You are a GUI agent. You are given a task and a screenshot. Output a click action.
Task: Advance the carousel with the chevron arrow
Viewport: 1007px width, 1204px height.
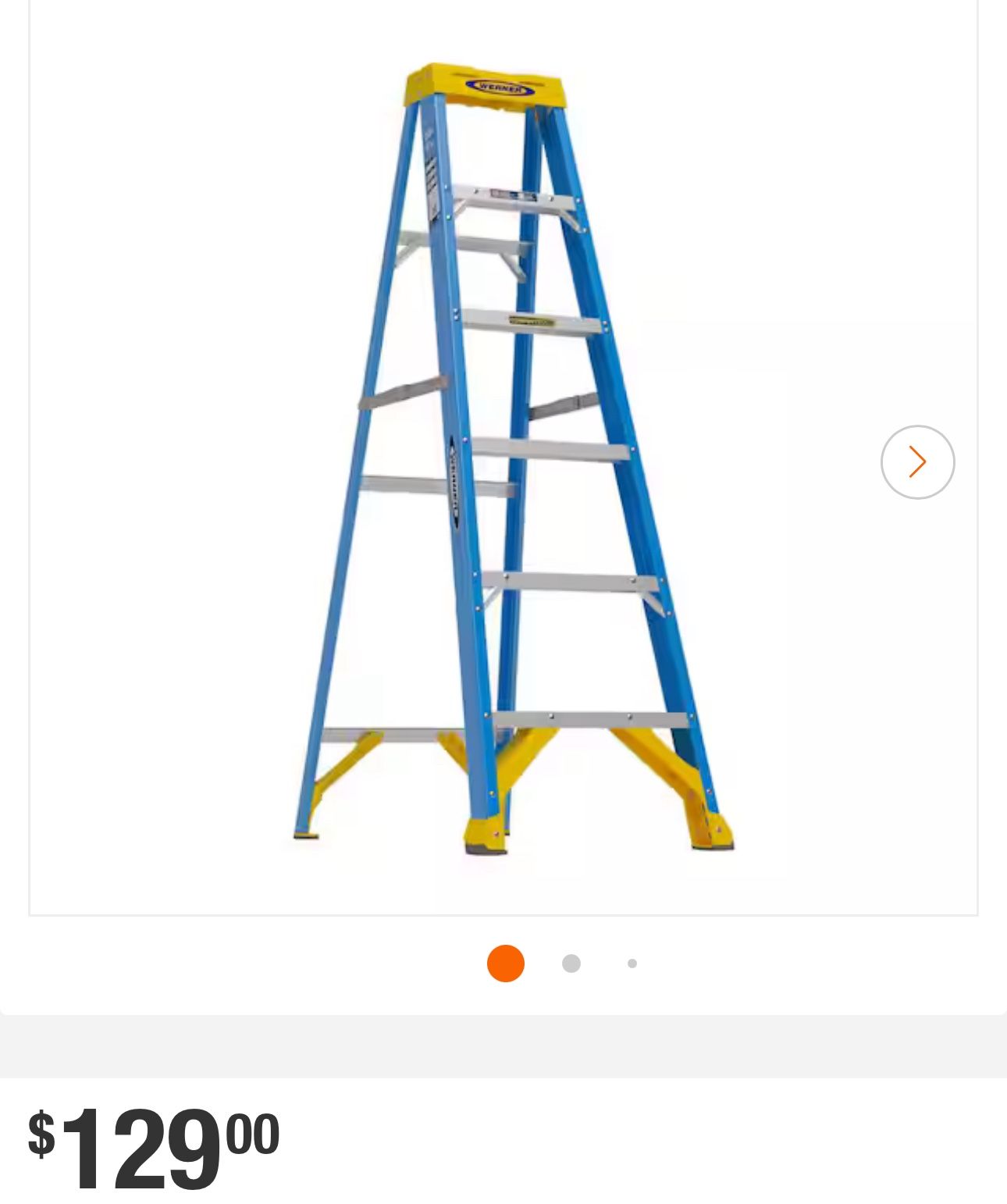tap(916, 461)
